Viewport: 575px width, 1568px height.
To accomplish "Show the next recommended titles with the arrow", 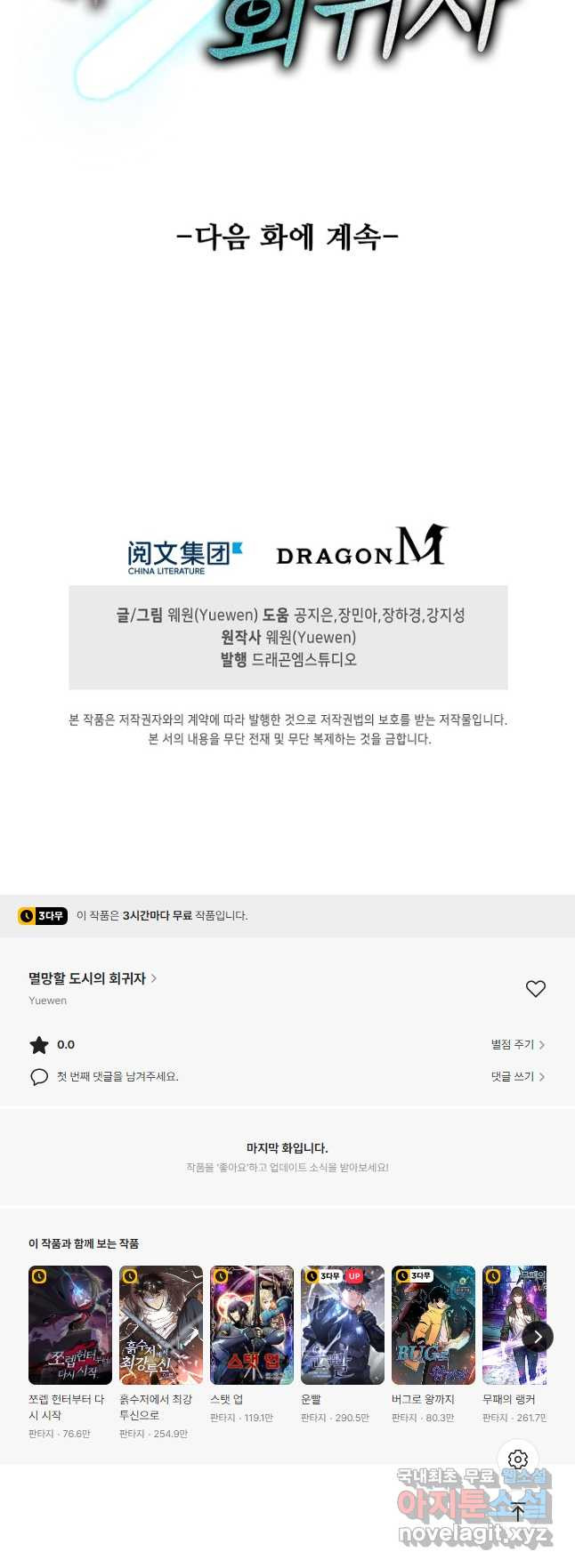I will 537,1336.
